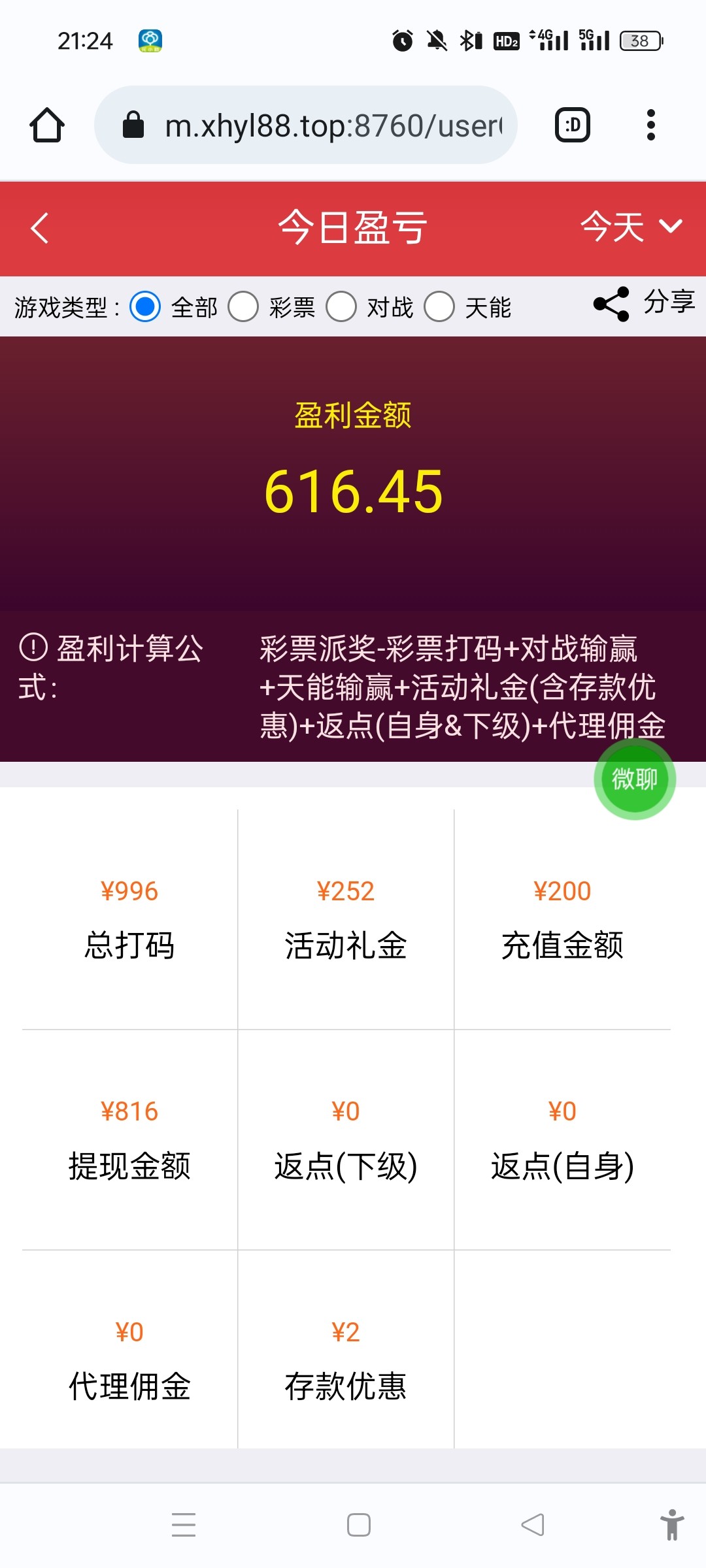The image size is (706, 1568).
Task: Open the browser overflow menu
Action: coord(650,125)
